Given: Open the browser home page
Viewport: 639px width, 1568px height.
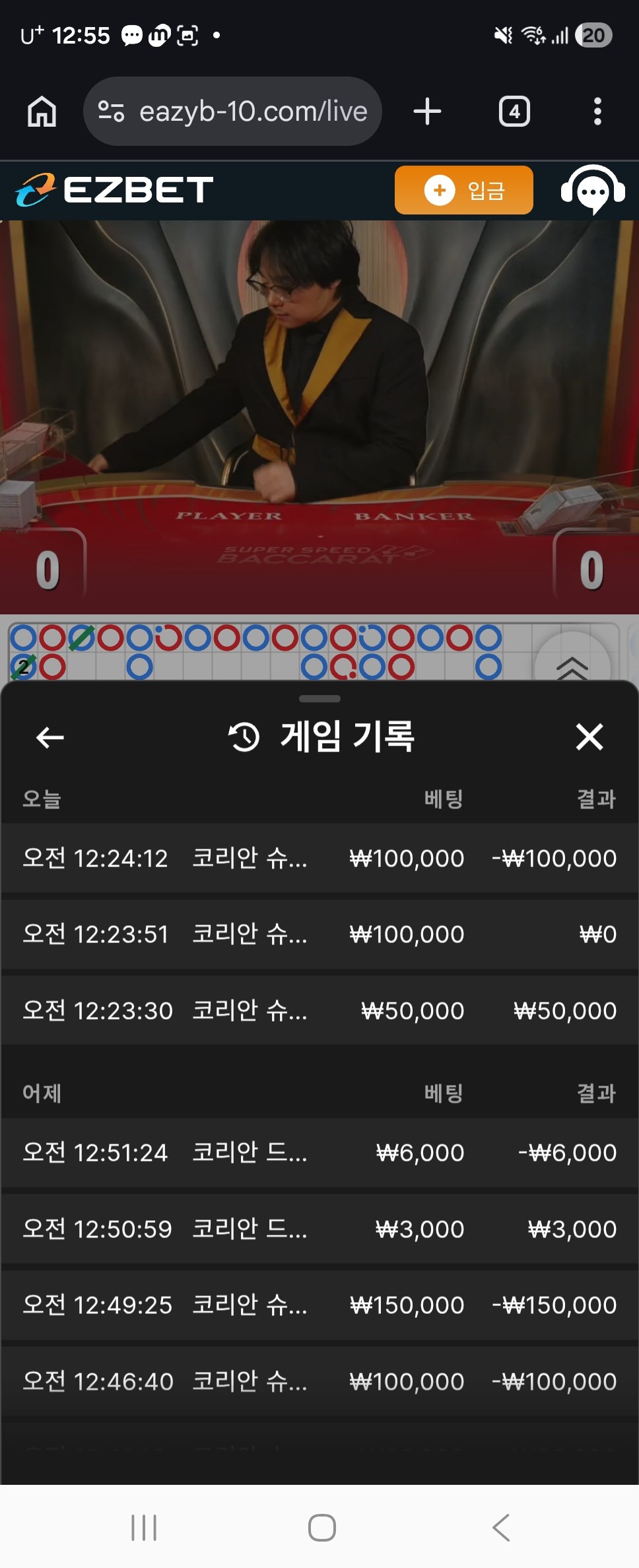Looking at the screenshot, I should [42, 112].
